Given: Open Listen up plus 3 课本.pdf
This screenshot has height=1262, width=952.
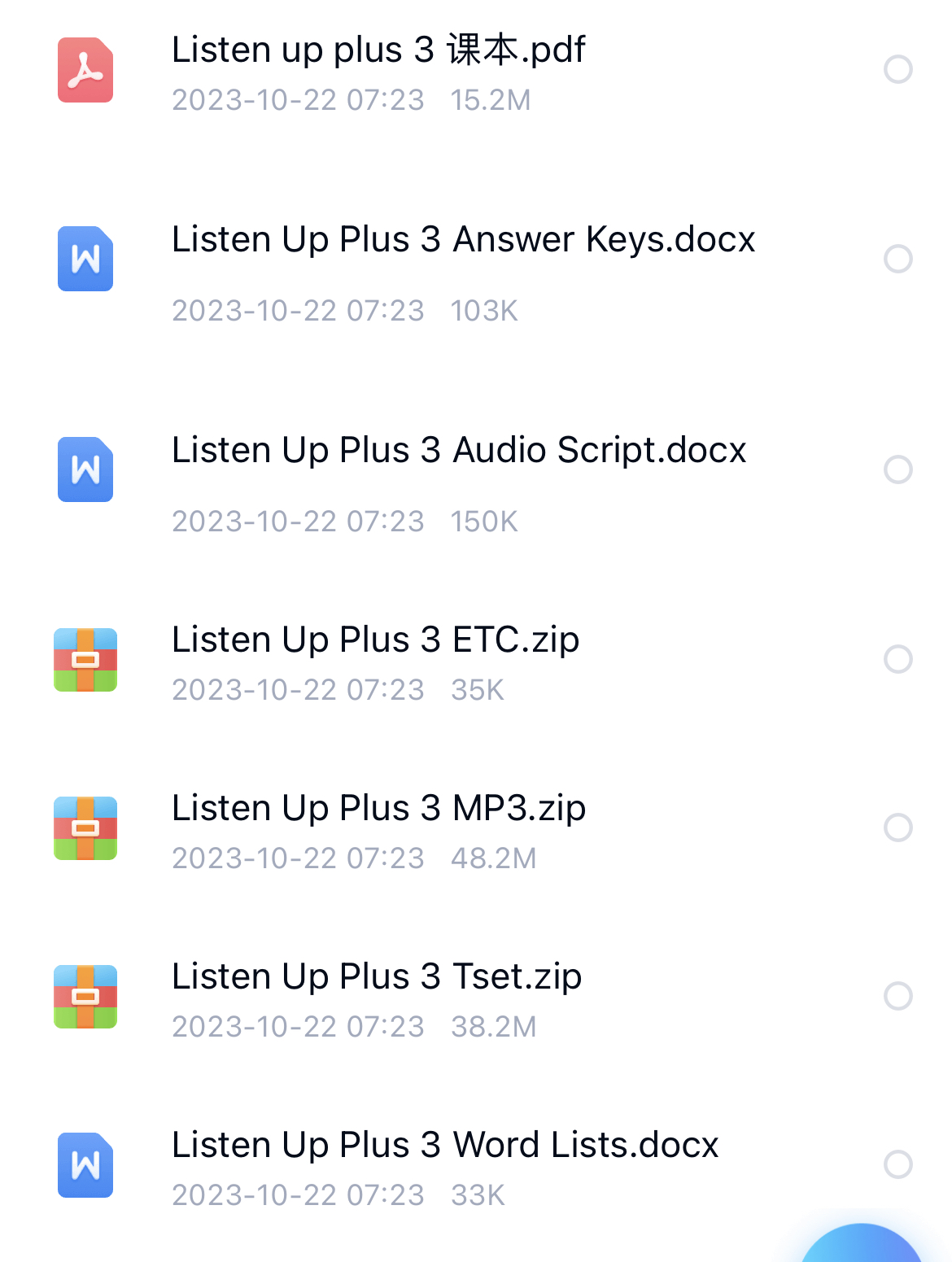Looking at the screenshot, I should (x=378, y=50).
